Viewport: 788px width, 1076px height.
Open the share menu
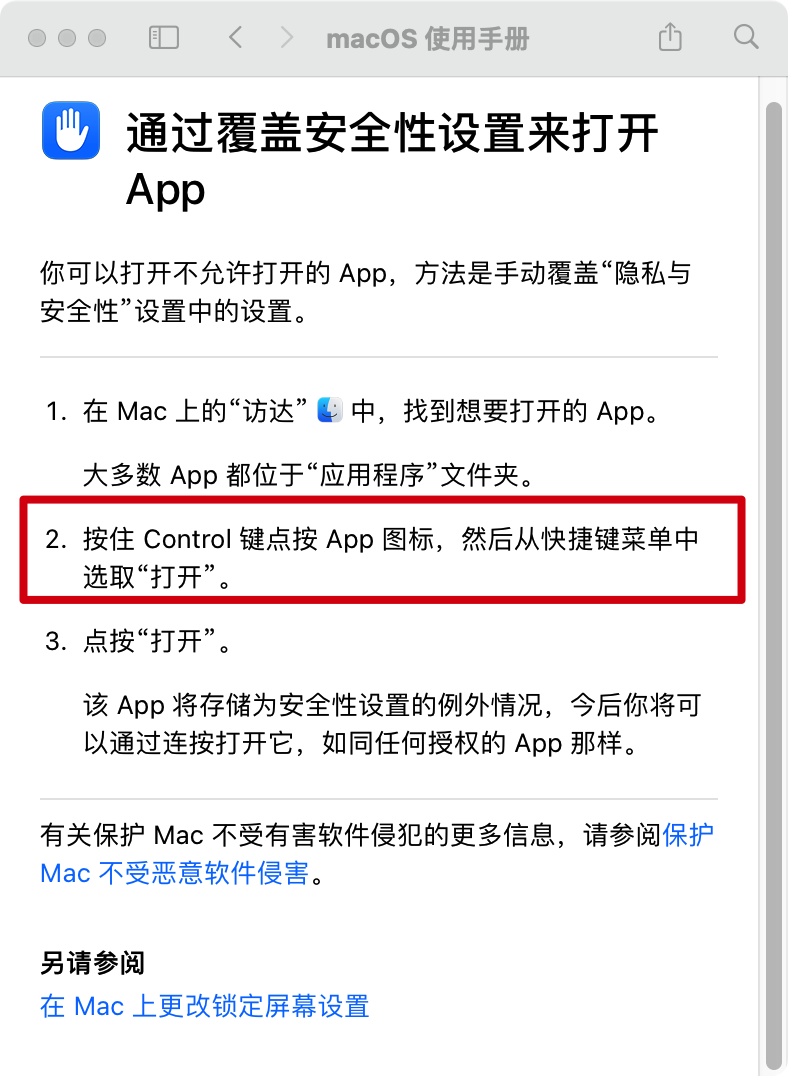point(670,38)
